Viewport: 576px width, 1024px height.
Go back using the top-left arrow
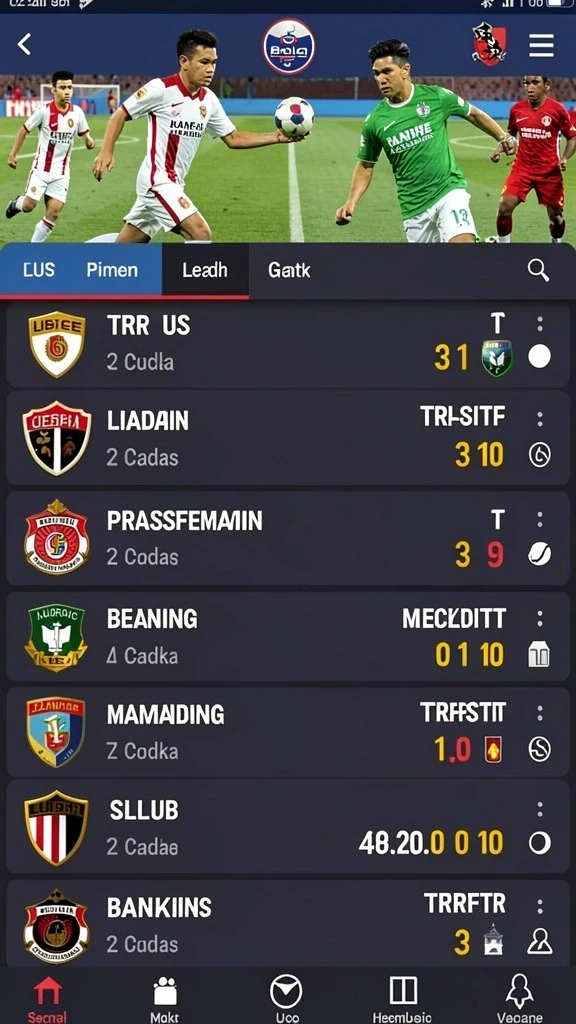(24, 44)
